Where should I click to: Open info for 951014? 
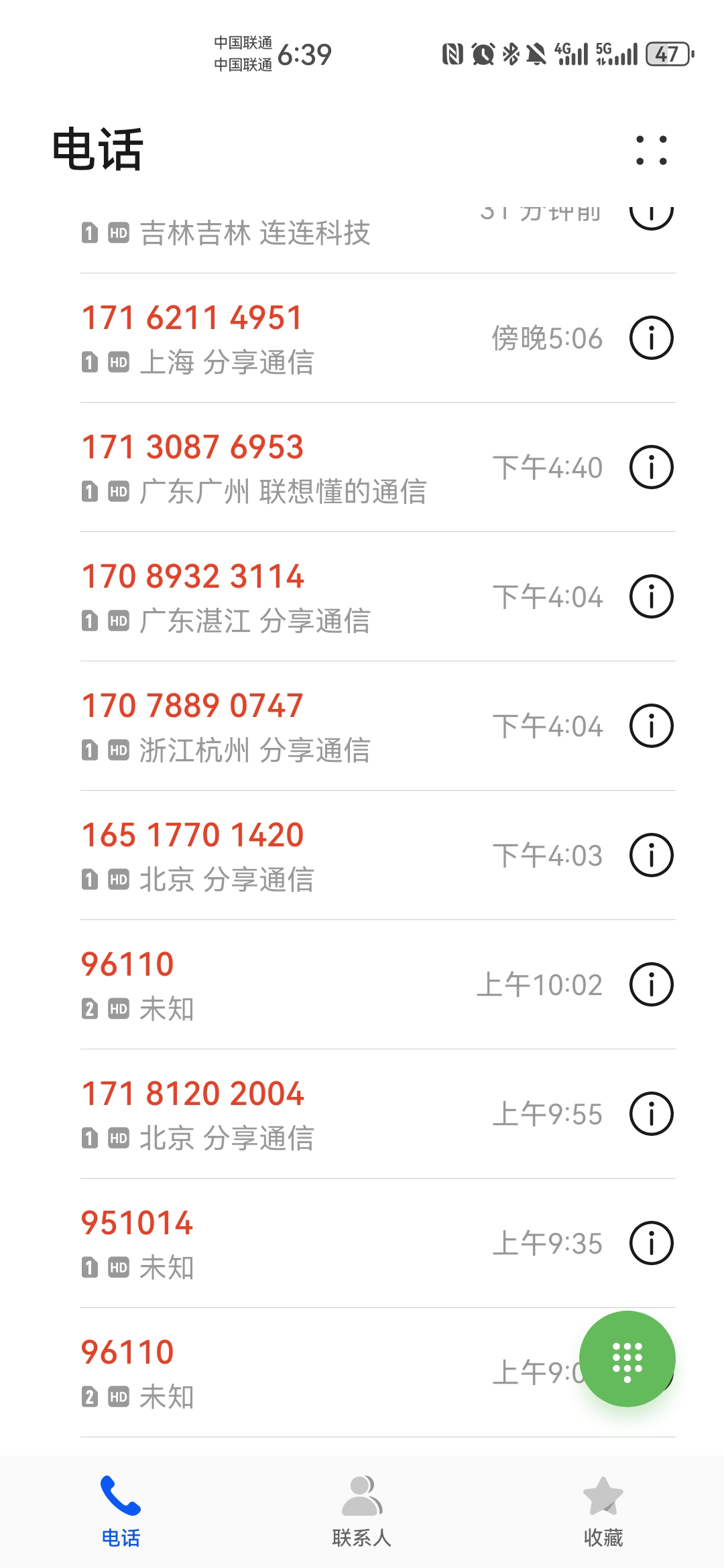click(651, 1243)
